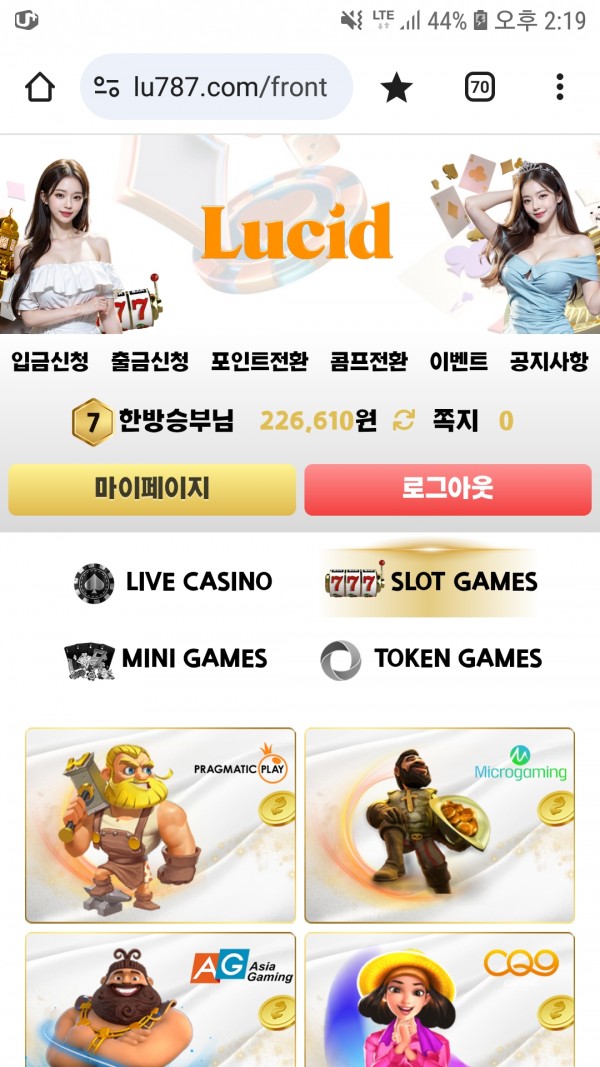This screenshot has height=1067, width=600.
Task: Bookmark this page with the star
Action: tap(397, 88)
